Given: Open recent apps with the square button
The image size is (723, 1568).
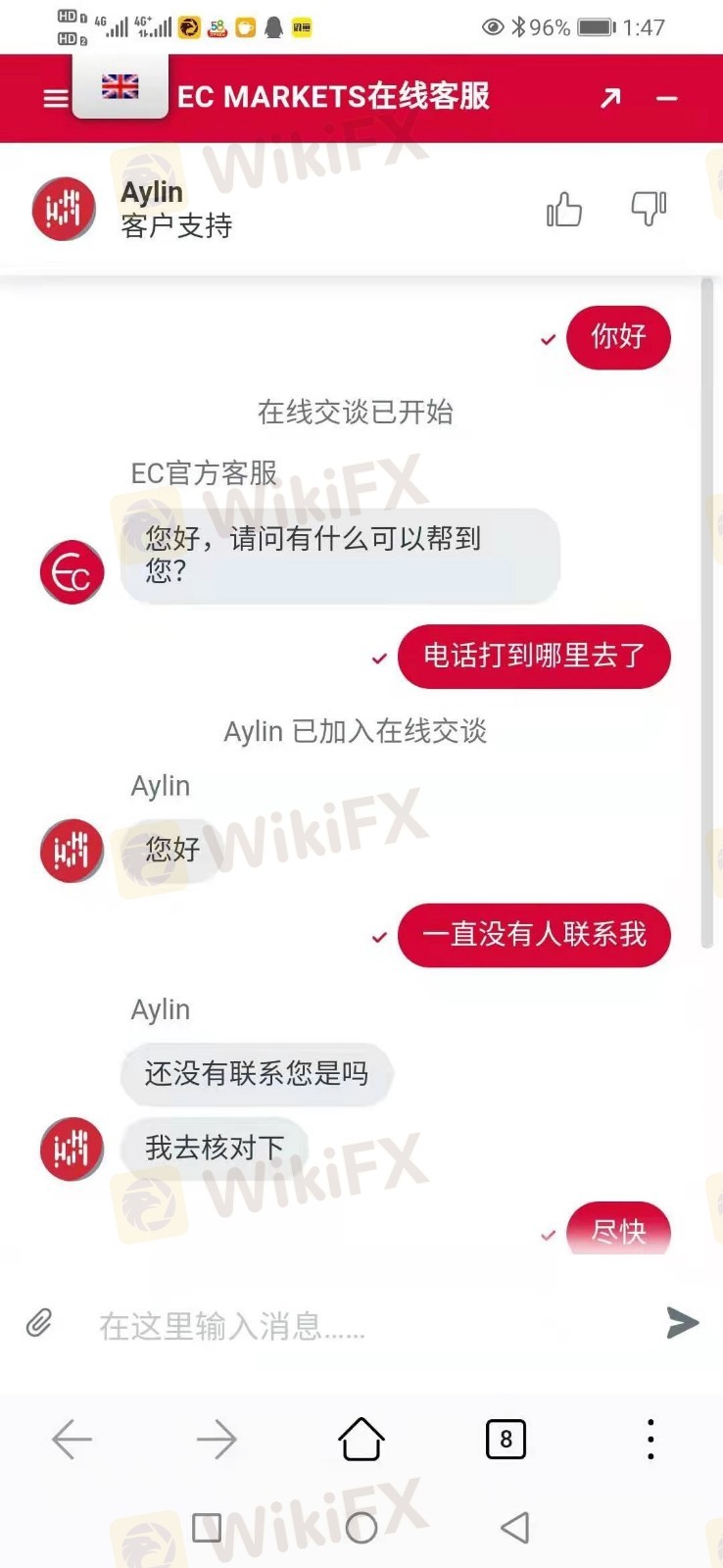Looking at the screenshot, I should pyautogui.click(x=207, y=1528).
